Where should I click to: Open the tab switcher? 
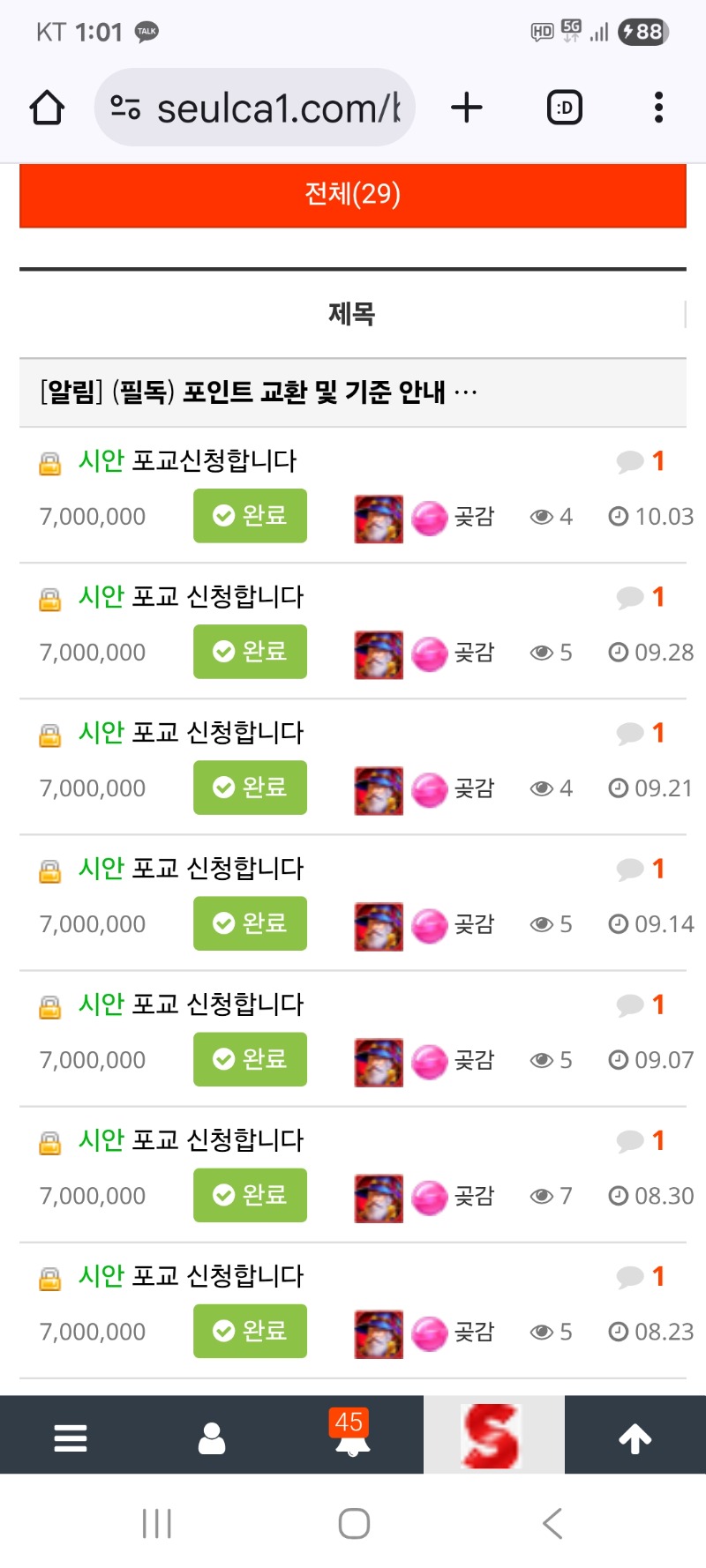click(x=565, y=108)
